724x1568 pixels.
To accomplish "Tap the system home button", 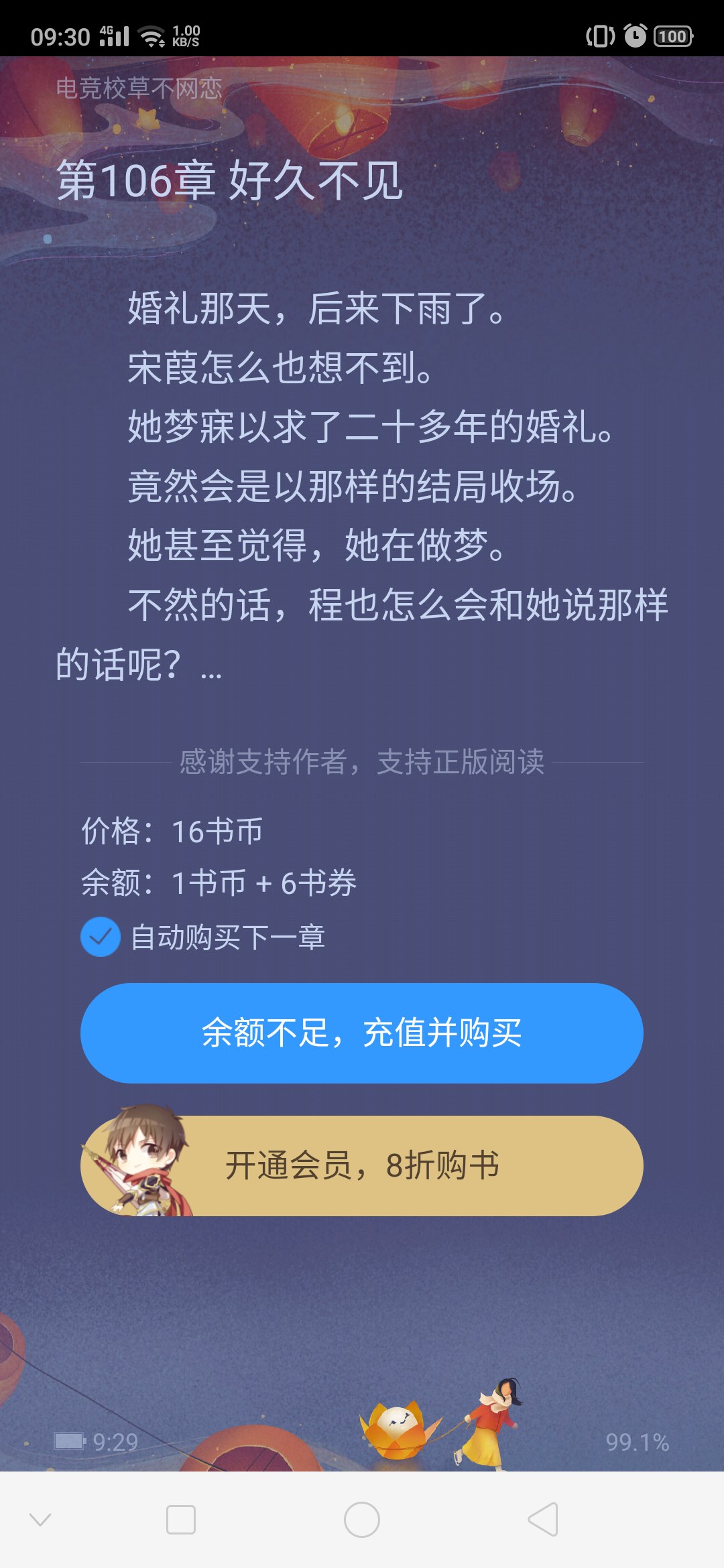I will (x=362, y=1519).
